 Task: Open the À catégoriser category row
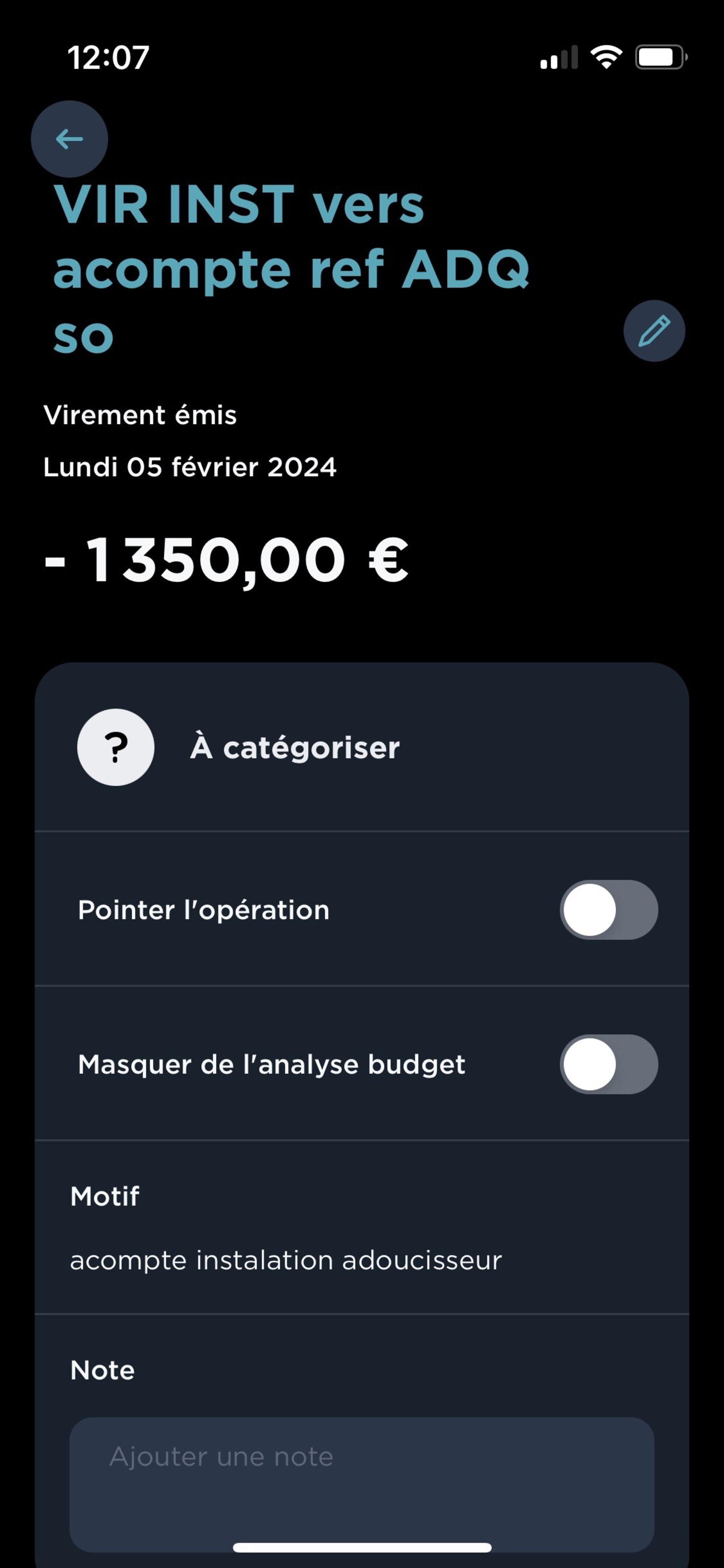tap(361, 748)
